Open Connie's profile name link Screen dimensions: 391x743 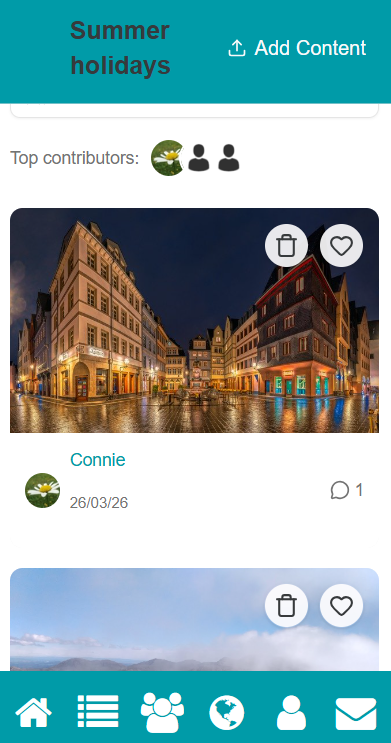pyautogui.click(x=98, y=460)
